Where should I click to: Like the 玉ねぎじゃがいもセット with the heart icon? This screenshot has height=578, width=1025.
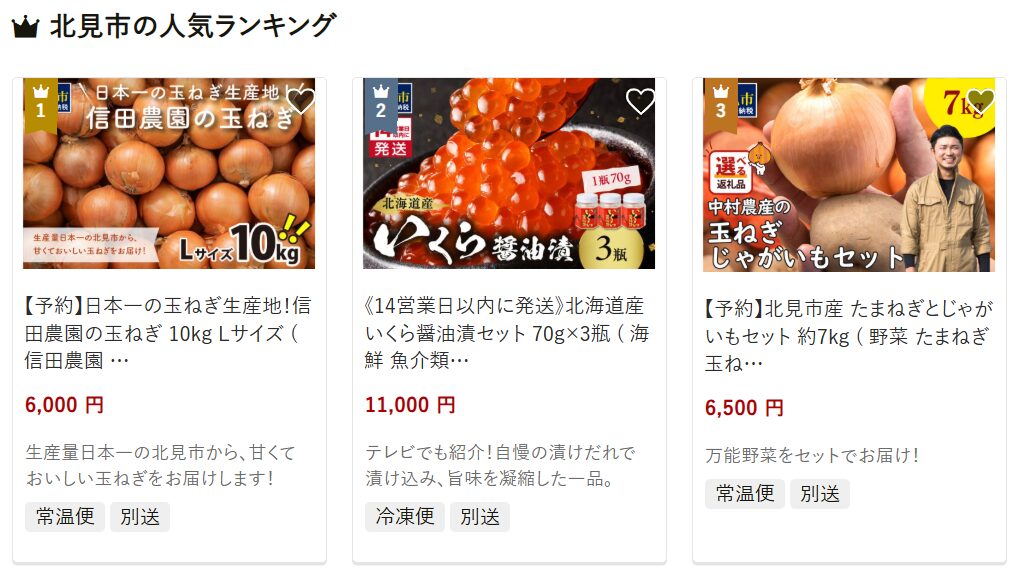point(980,101)
